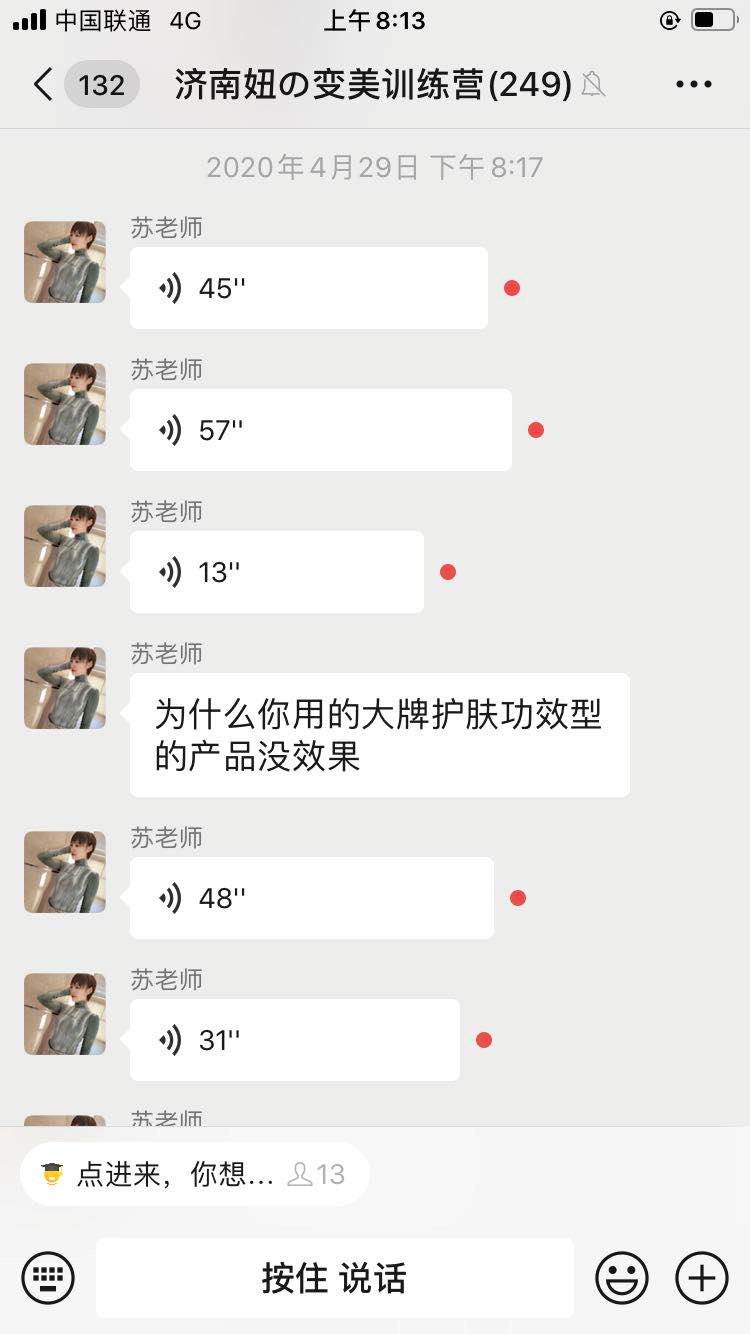Play the 57-second voice message

coord(320,430)
